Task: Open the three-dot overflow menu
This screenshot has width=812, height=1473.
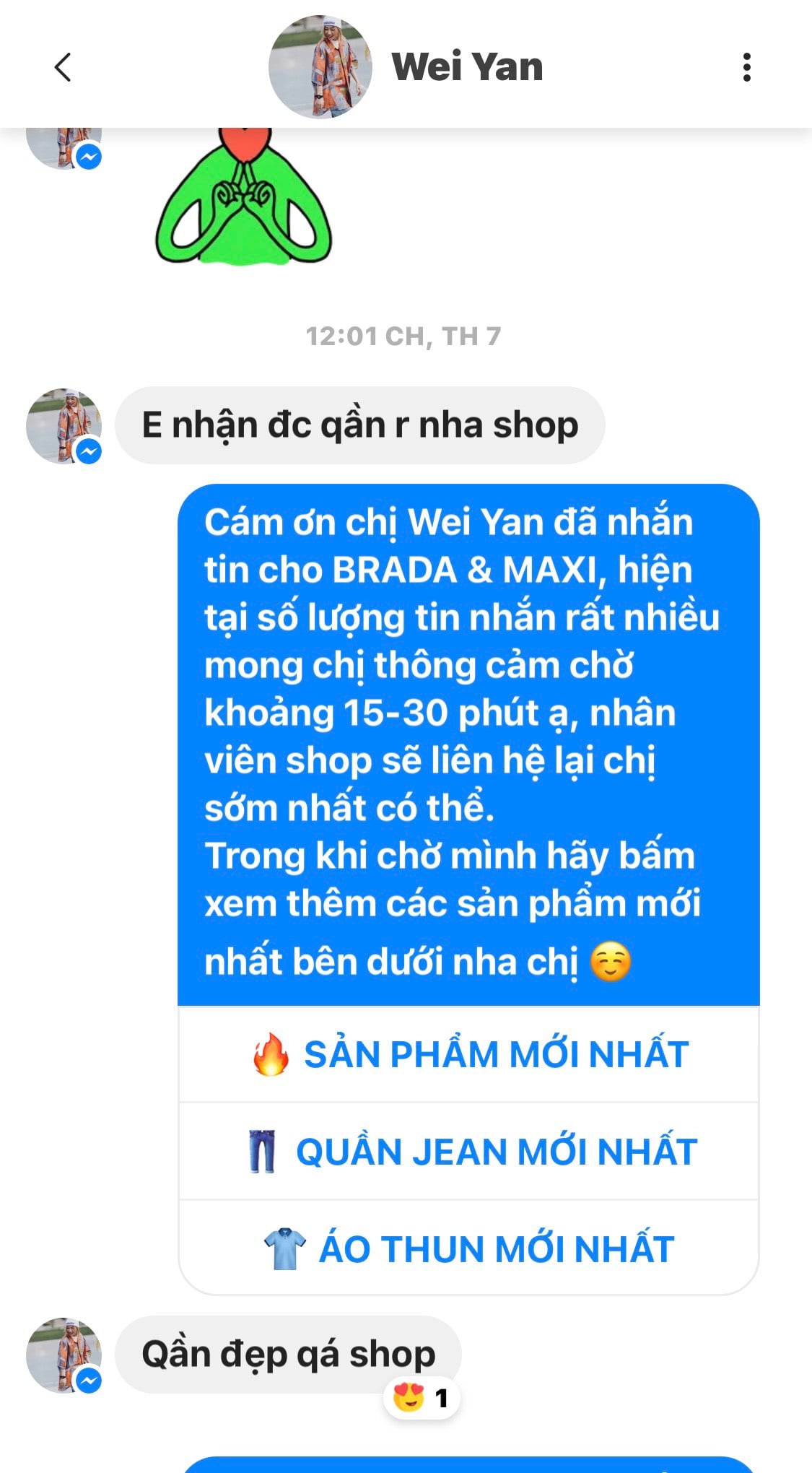Action: [x=746, y=67]
